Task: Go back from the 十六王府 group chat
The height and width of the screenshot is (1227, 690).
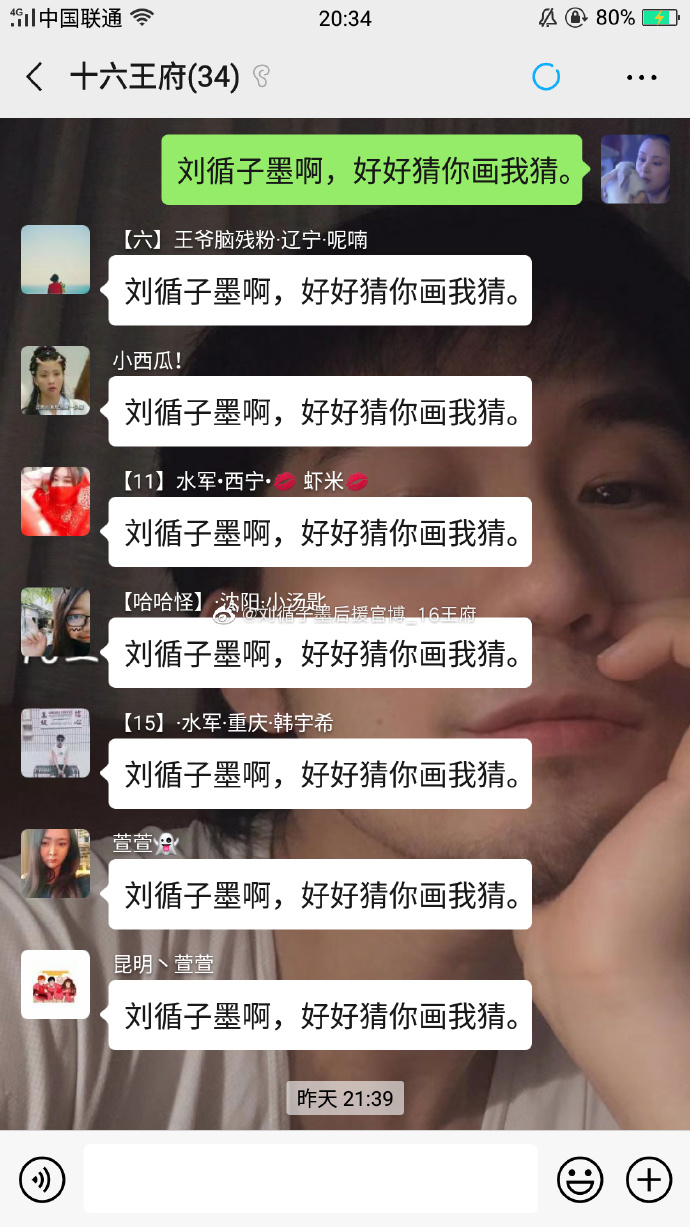Action: click(35, 77)
